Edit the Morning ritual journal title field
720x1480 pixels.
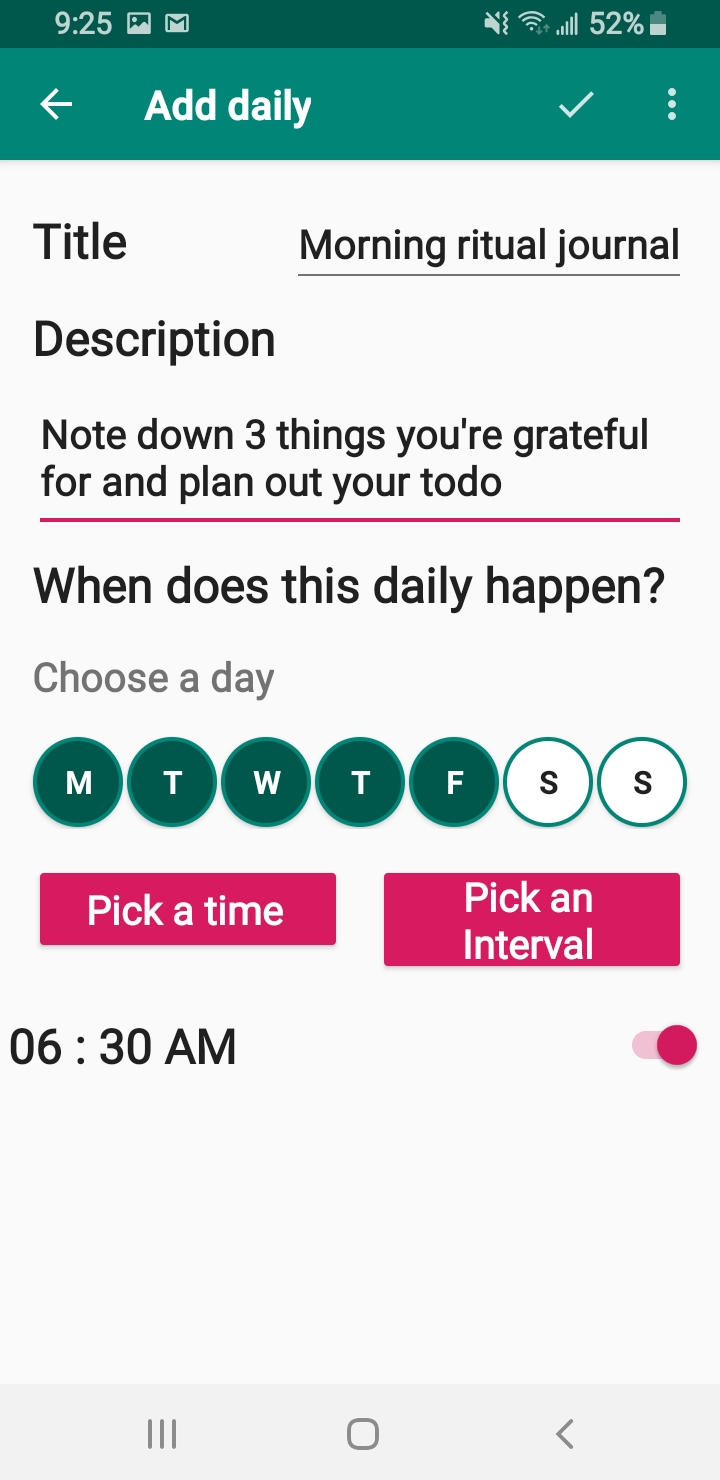[489, 245]
